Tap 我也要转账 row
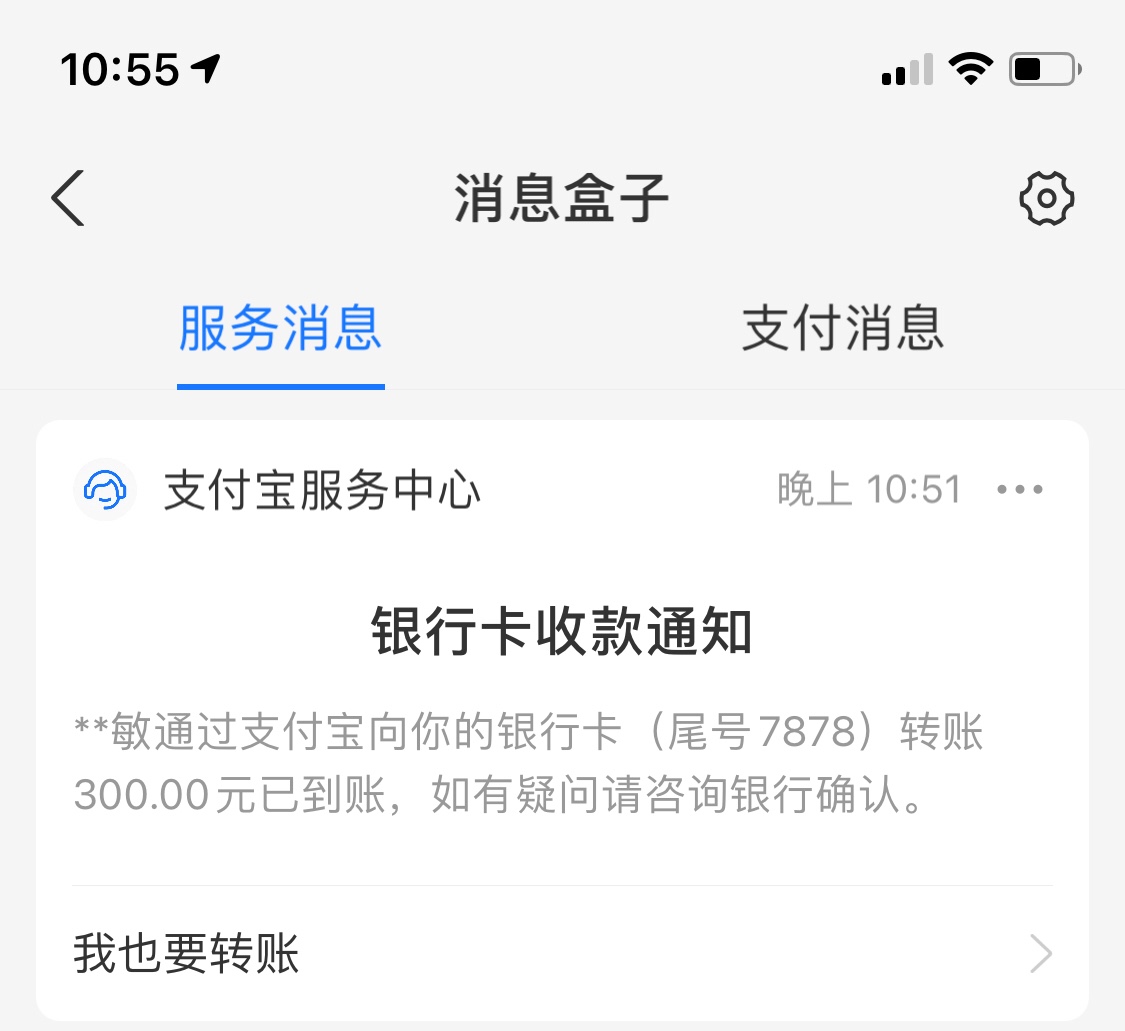1125x1031 pixels. (561, 954)
